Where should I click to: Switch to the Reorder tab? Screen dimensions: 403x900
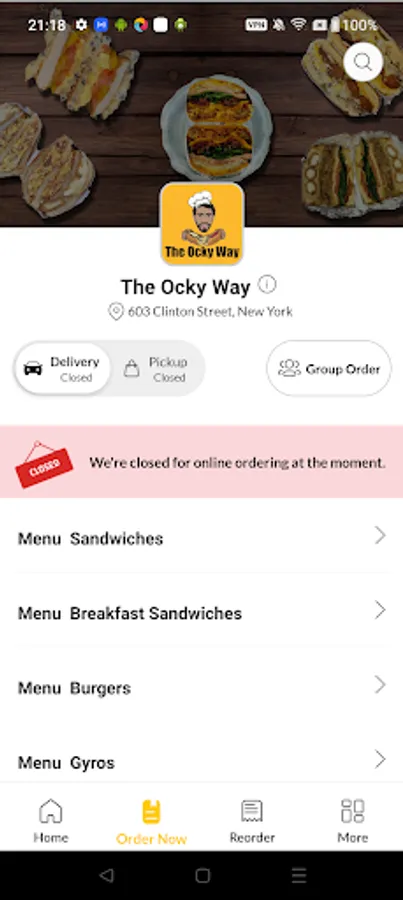click(x=252, y=821)
